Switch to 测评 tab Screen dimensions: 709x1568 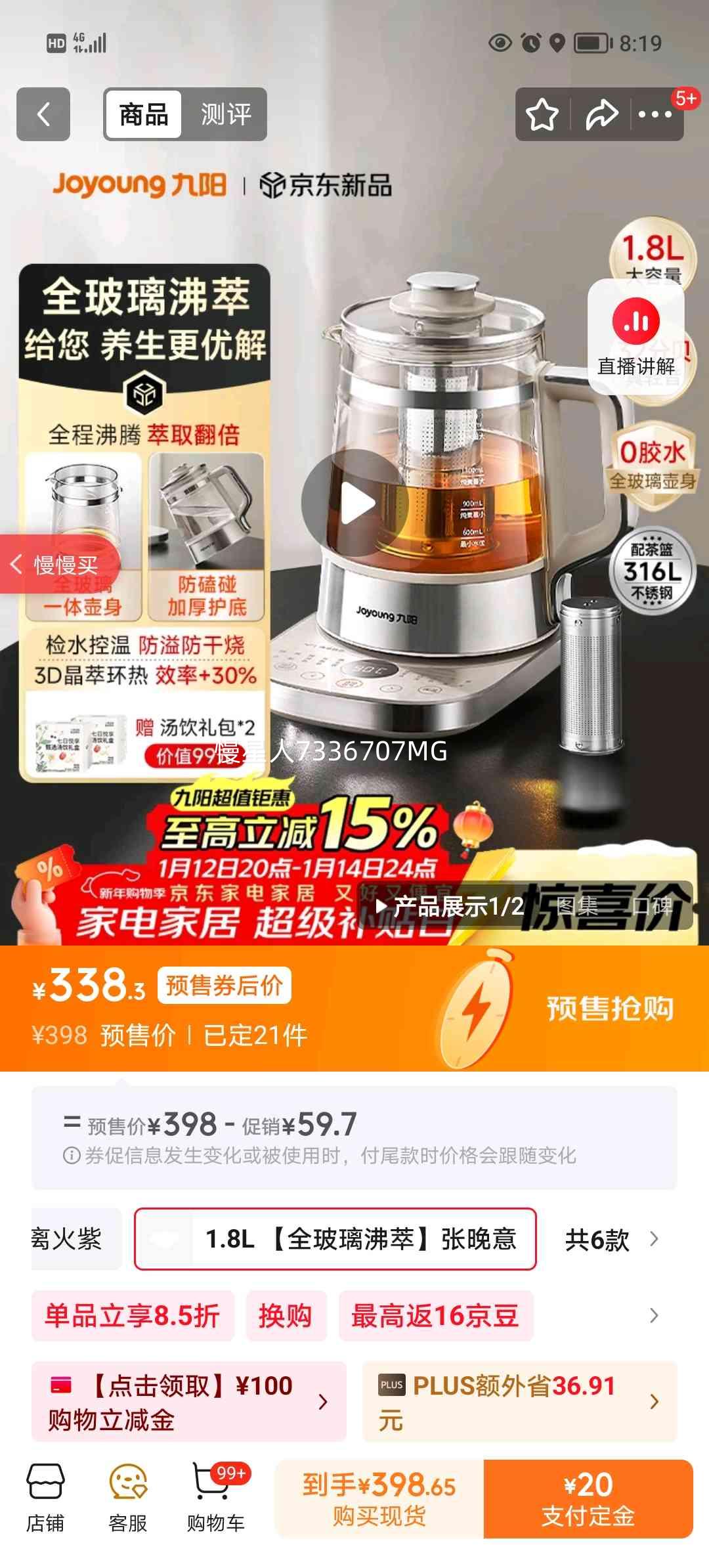click(226, 116)
